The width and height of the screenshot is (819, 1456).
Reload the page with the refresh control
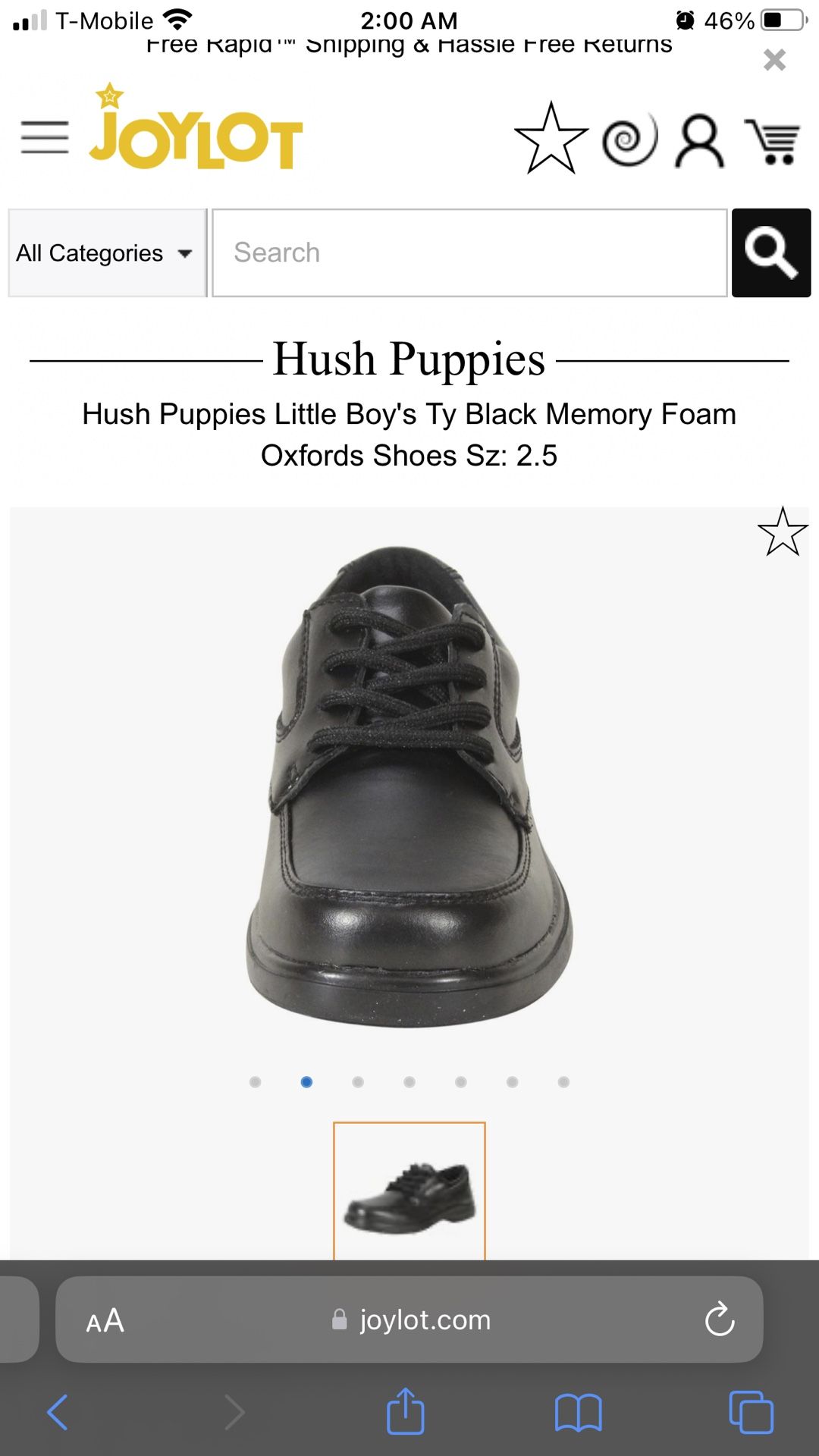[720, 1319]
